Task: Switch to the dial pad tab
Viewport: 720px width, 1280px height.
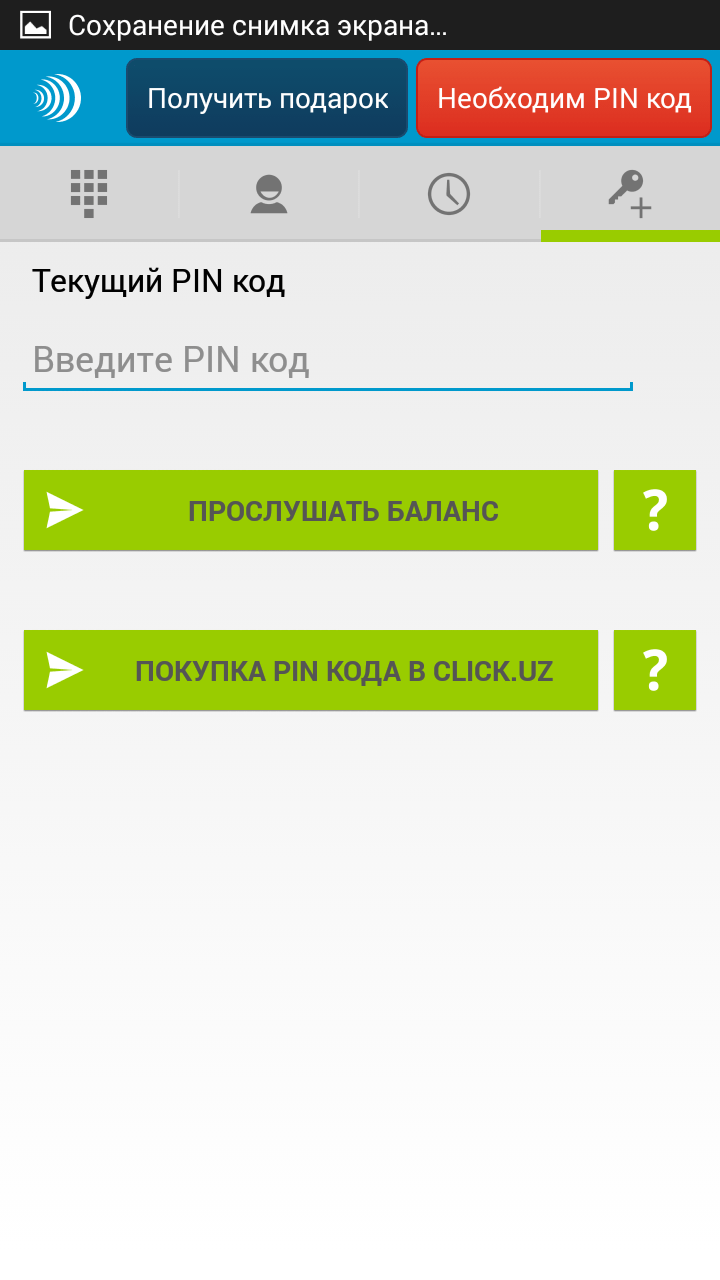Action: point(89,193)
